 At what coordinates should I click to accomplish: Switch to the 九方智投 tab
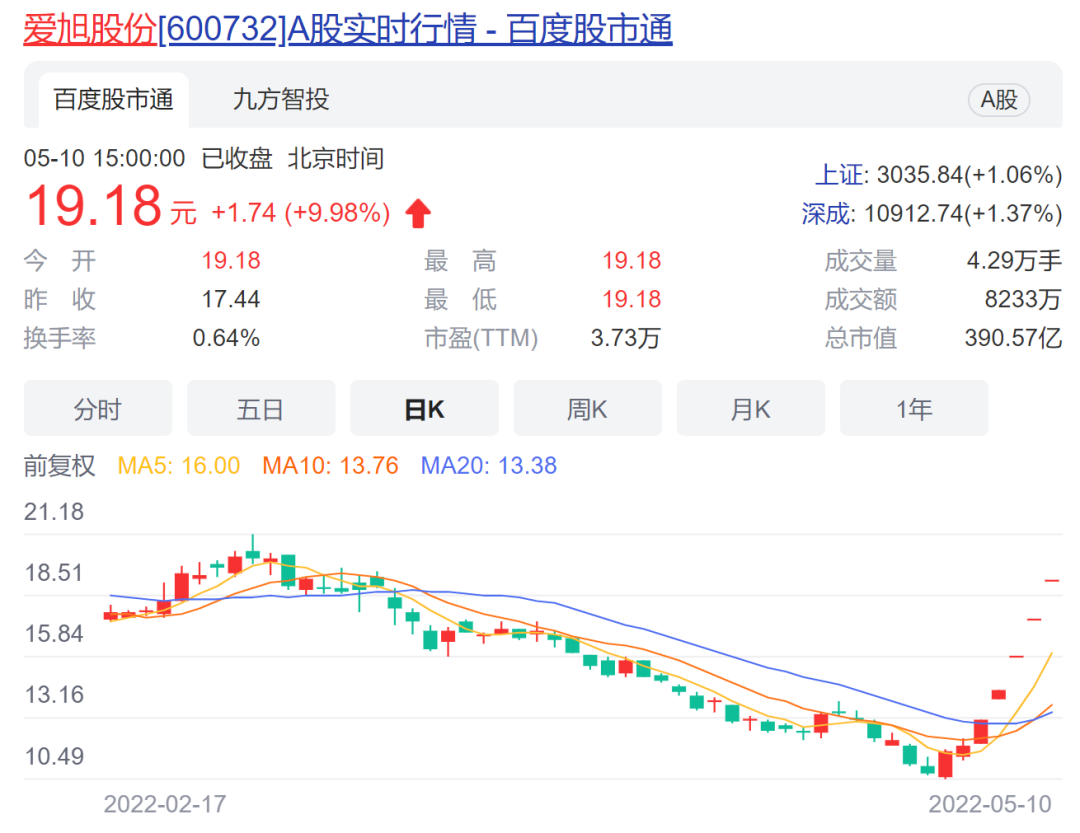pyautogui.click(x=281, y=99)
